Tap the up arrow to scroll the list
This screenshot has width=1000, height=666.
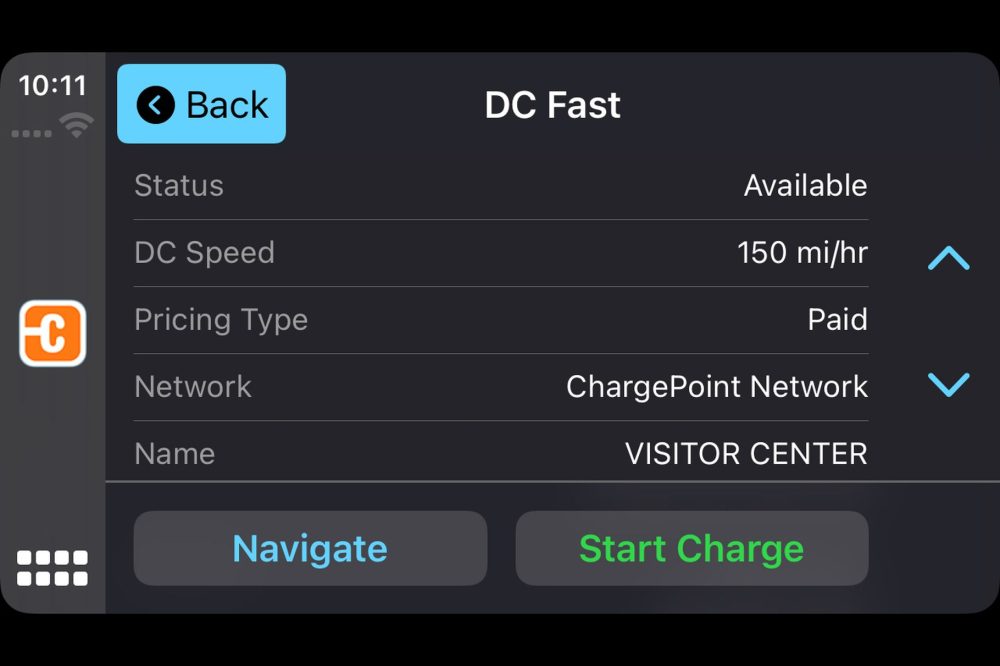pos(948,259)
